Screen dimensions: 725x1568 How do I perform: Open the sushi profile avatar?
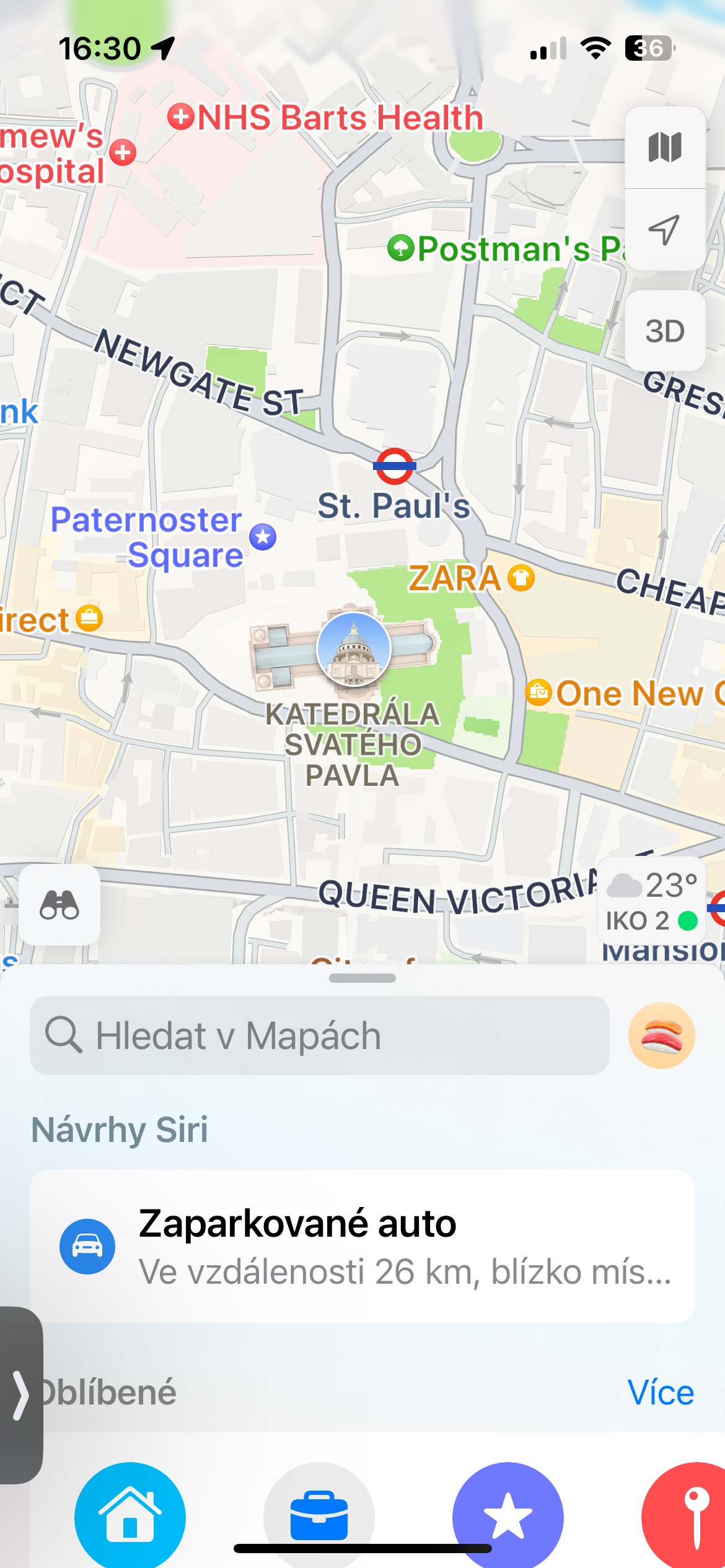[x=661, y=1035]
